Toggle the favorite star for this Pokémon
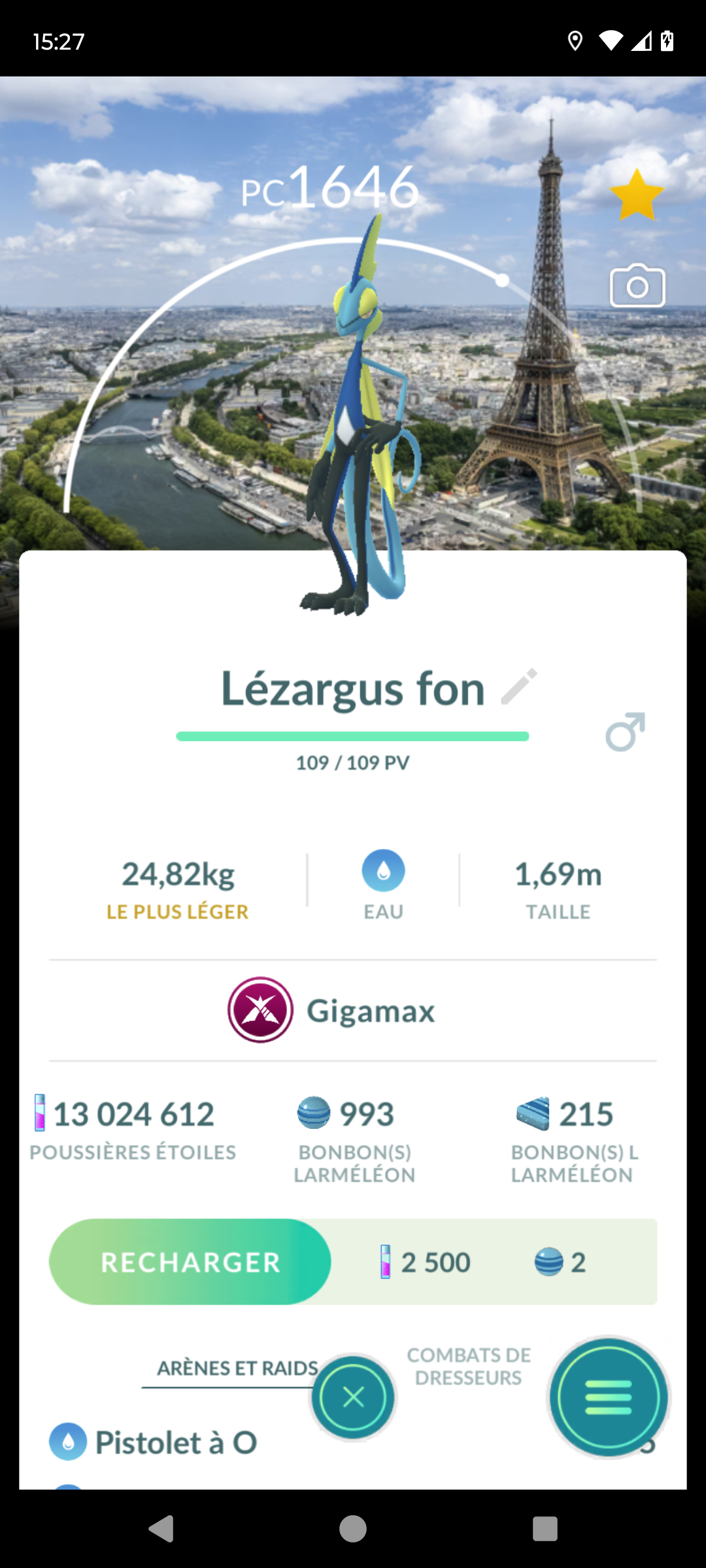 637,195
